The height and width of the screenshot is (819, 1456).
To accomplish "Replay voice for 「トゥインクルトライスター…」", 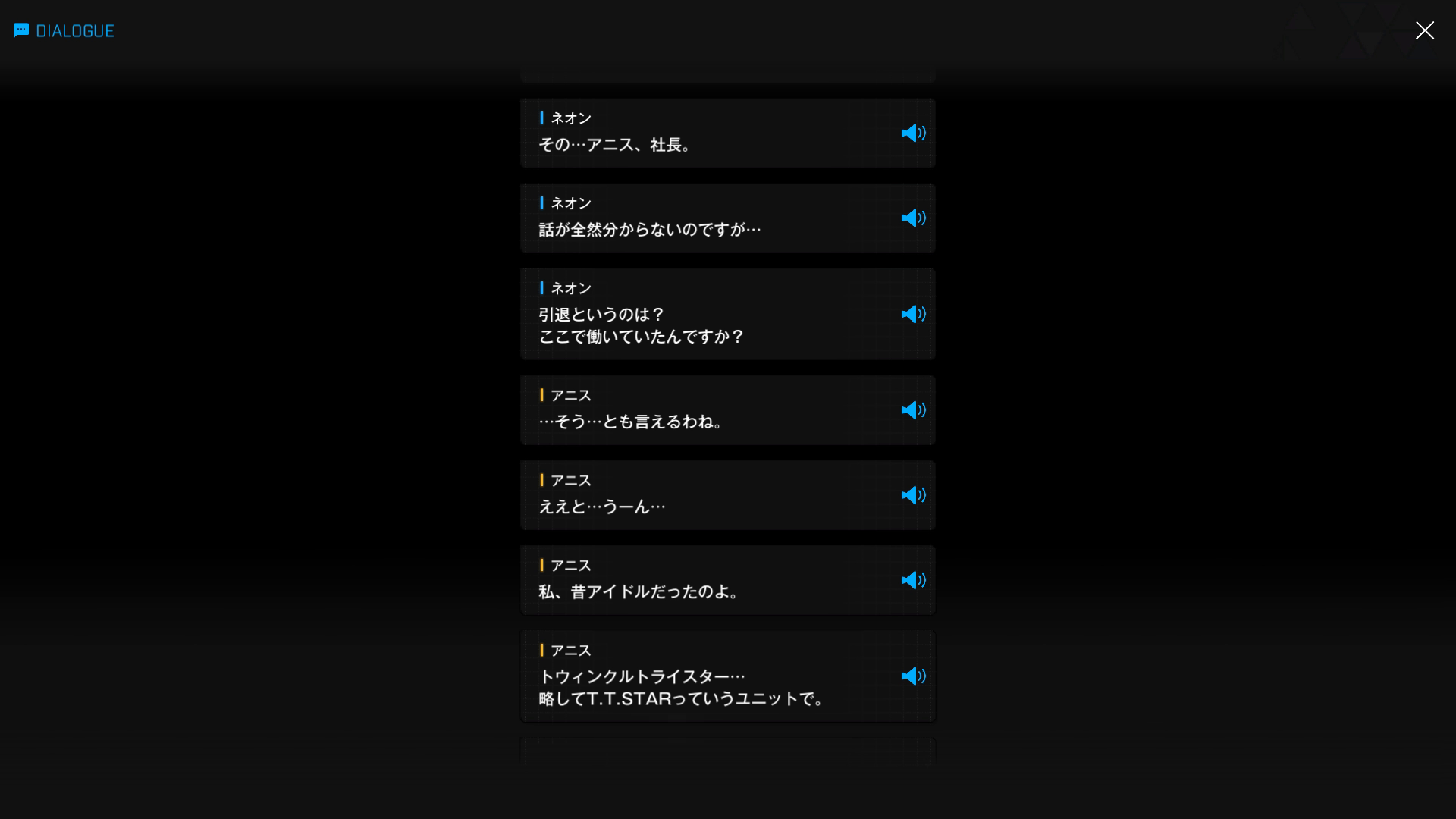I will click(x=913, y=676).
